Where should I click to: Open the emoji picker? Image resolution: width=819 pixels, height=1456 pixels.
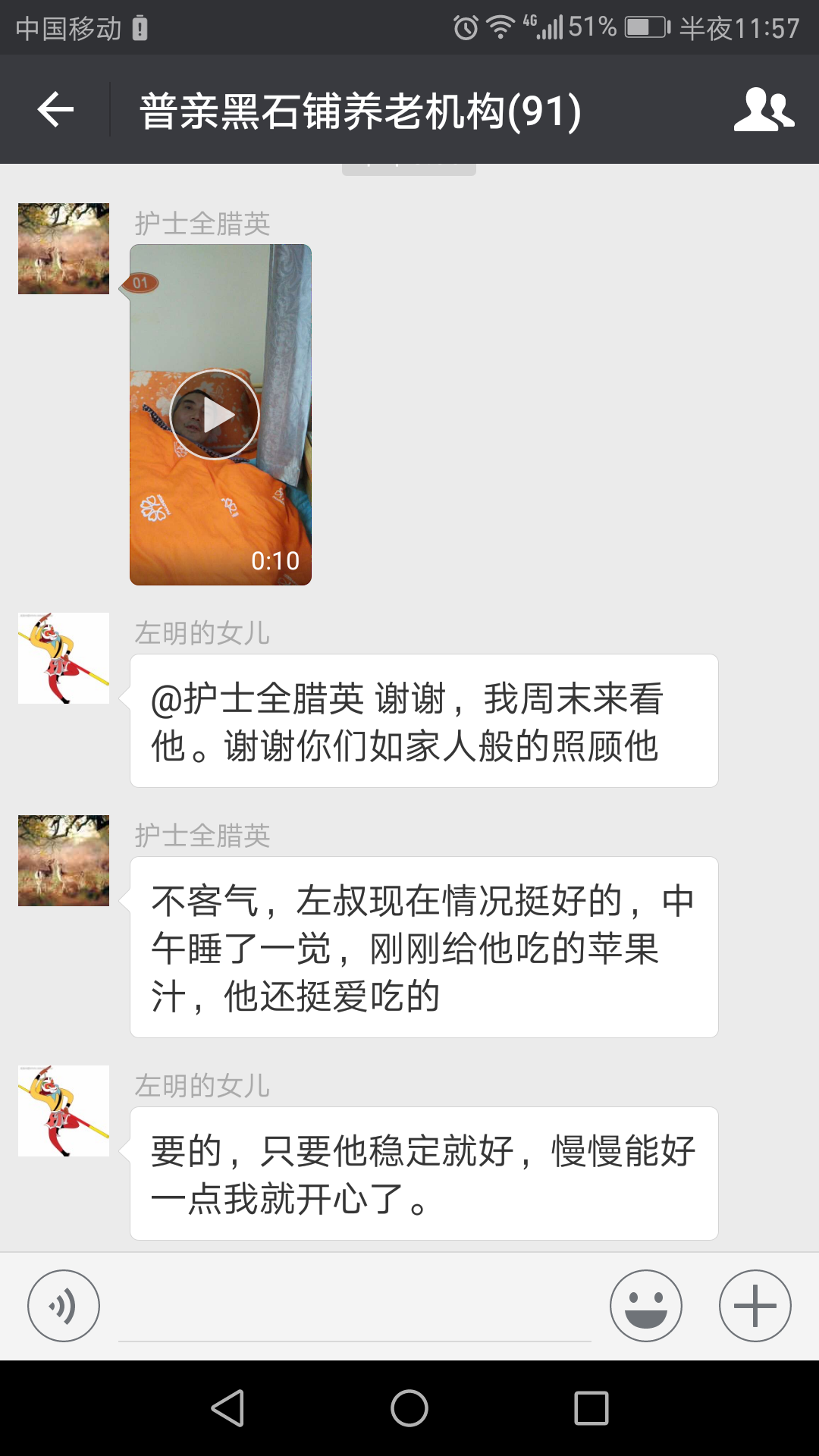tap(646, 1306)
